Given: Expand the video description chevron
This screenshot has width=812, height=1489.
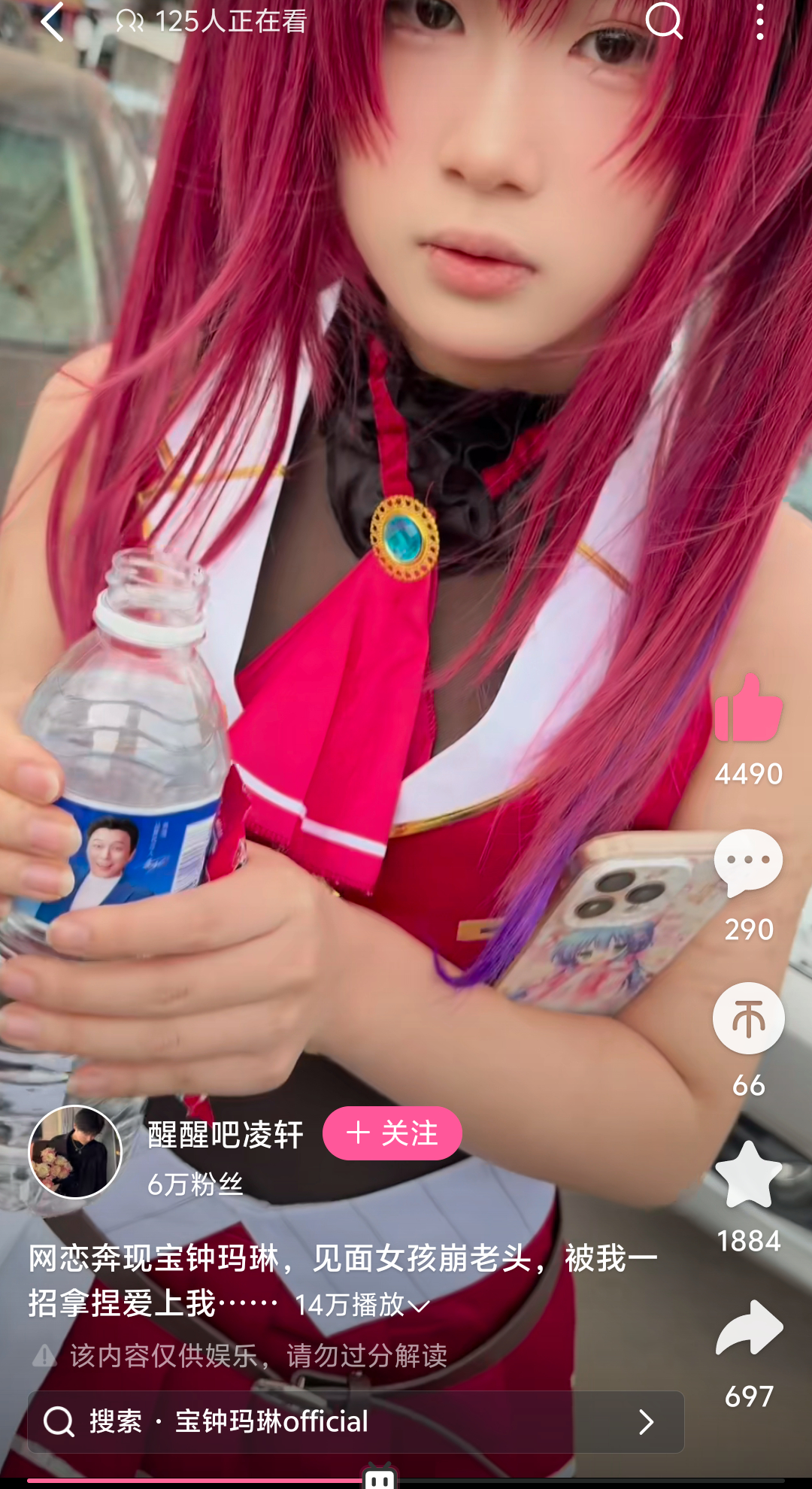Looking at the screenshot, I should pyautogui.click(x=418, y=1306).
